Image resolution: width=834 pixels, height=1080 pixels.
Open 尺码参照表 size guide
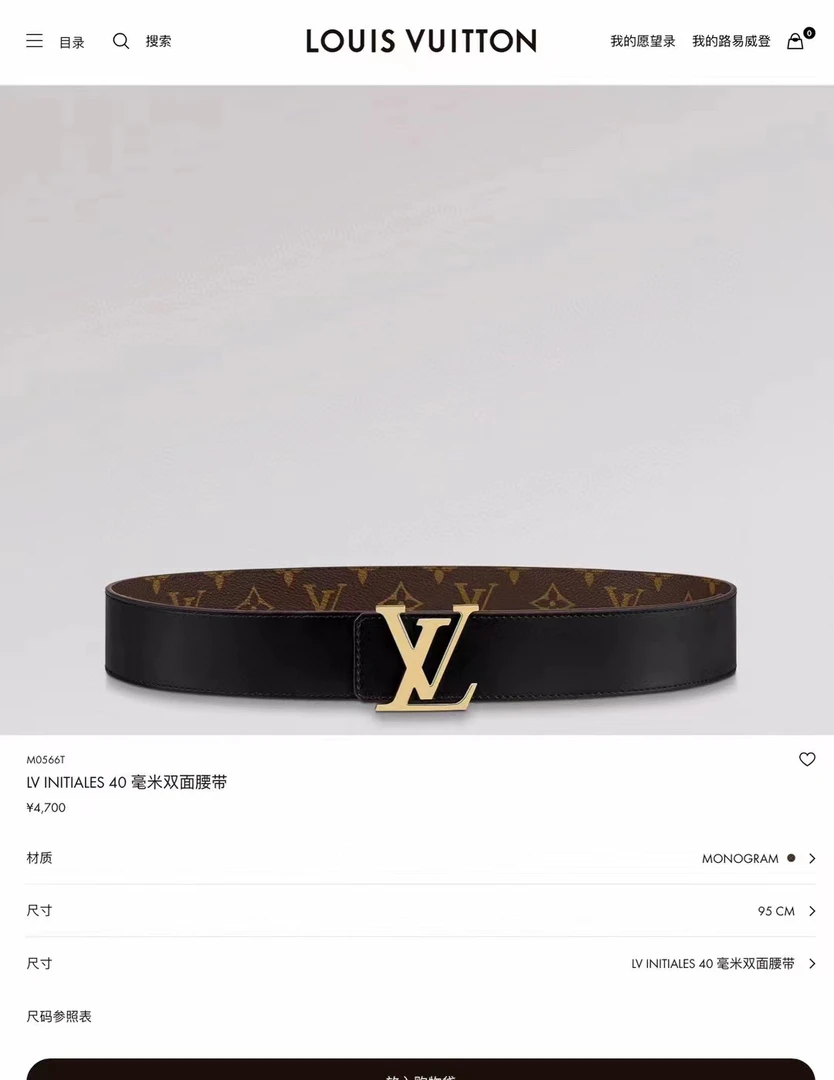point(59,1017)
